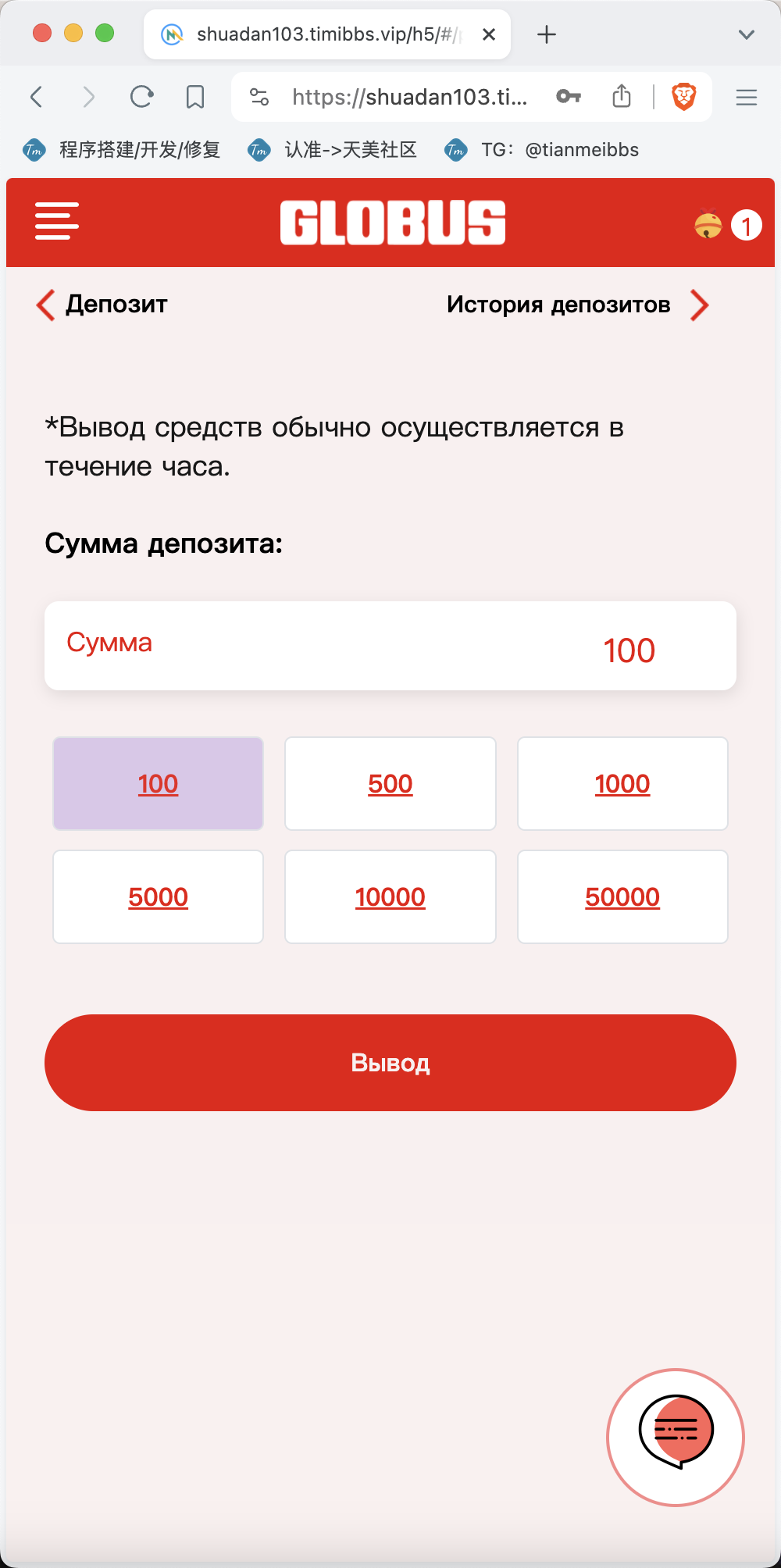Image resolution: width=781 pixels, height=1568 pixels.
Task: Reload the page in browser
Action: (x=141, y=97)
